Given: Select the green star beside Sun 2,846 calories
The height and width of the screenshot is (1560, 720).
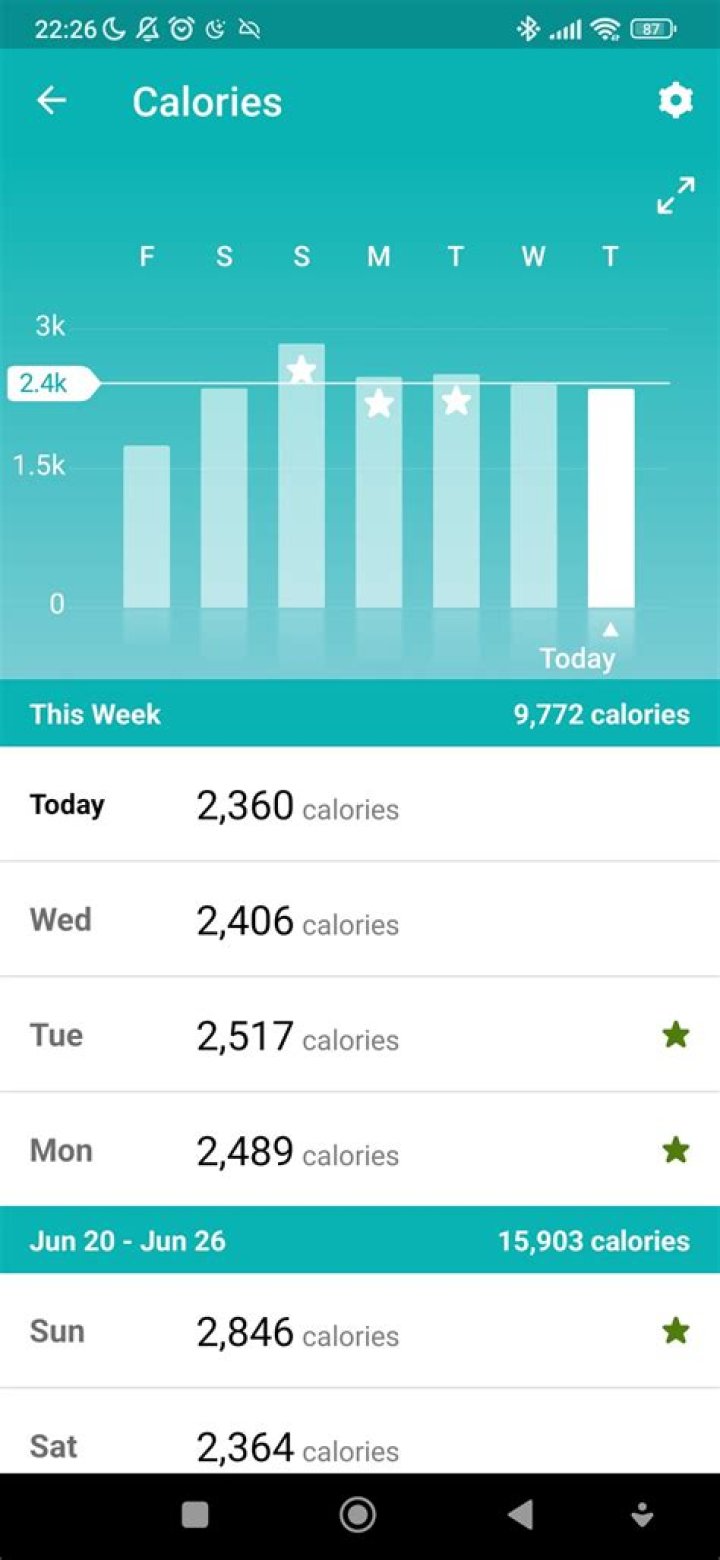Looking at the screenshot, I should pyautogui.click(x=675, y=1330).
